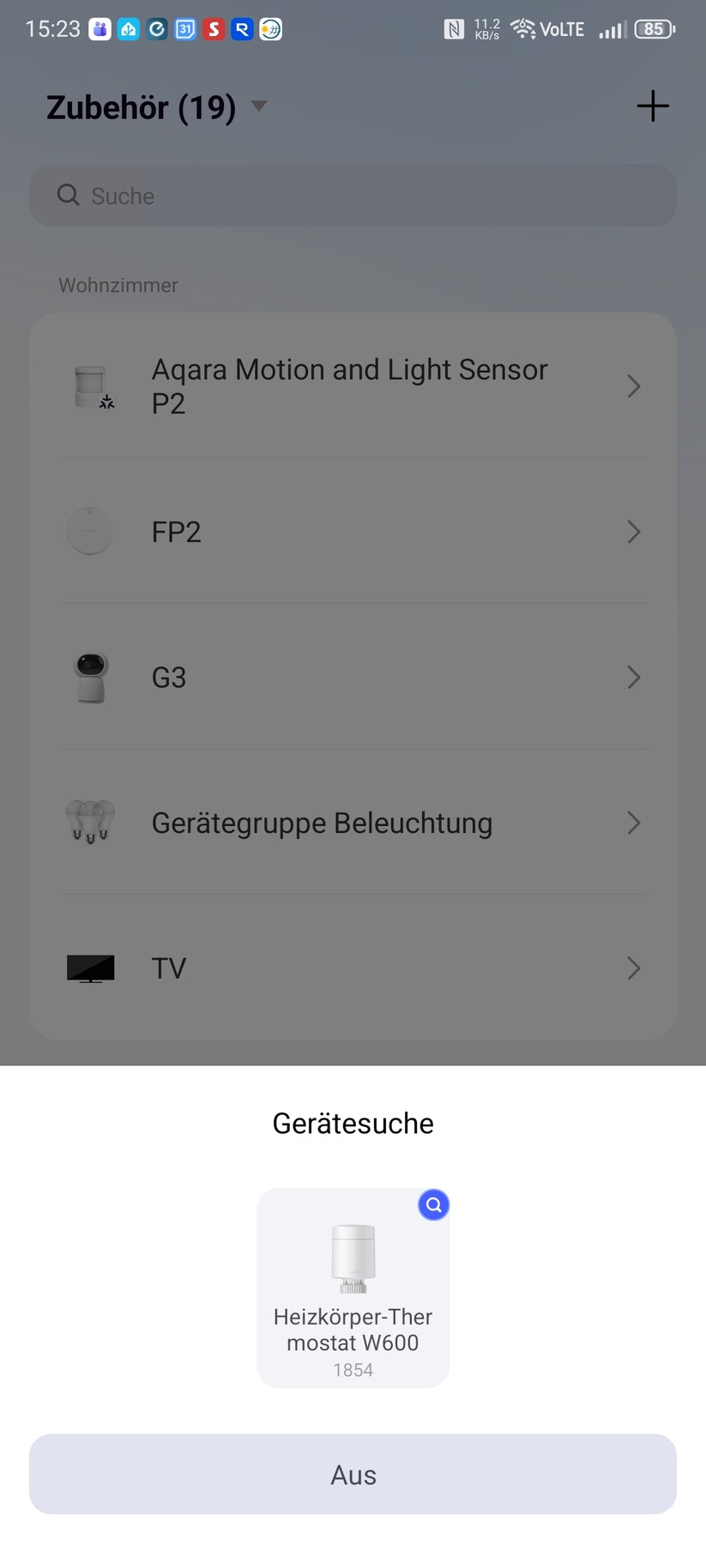Expand the Aqara Motion and Light Sensor P2 chevron
706x1568 pixels.
[x=633, y=386]
